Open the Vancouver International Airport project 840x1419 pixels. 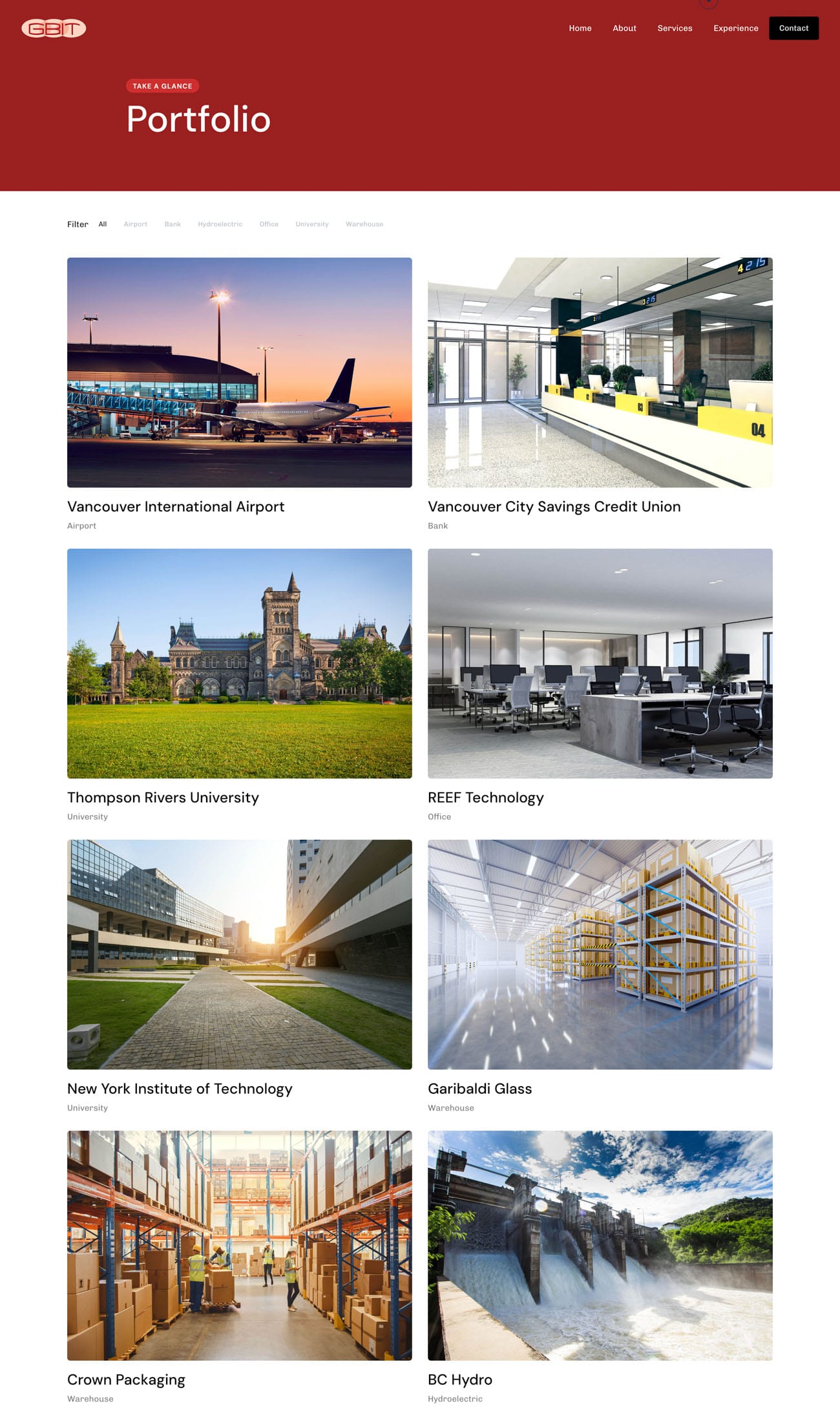pos(239,372)
